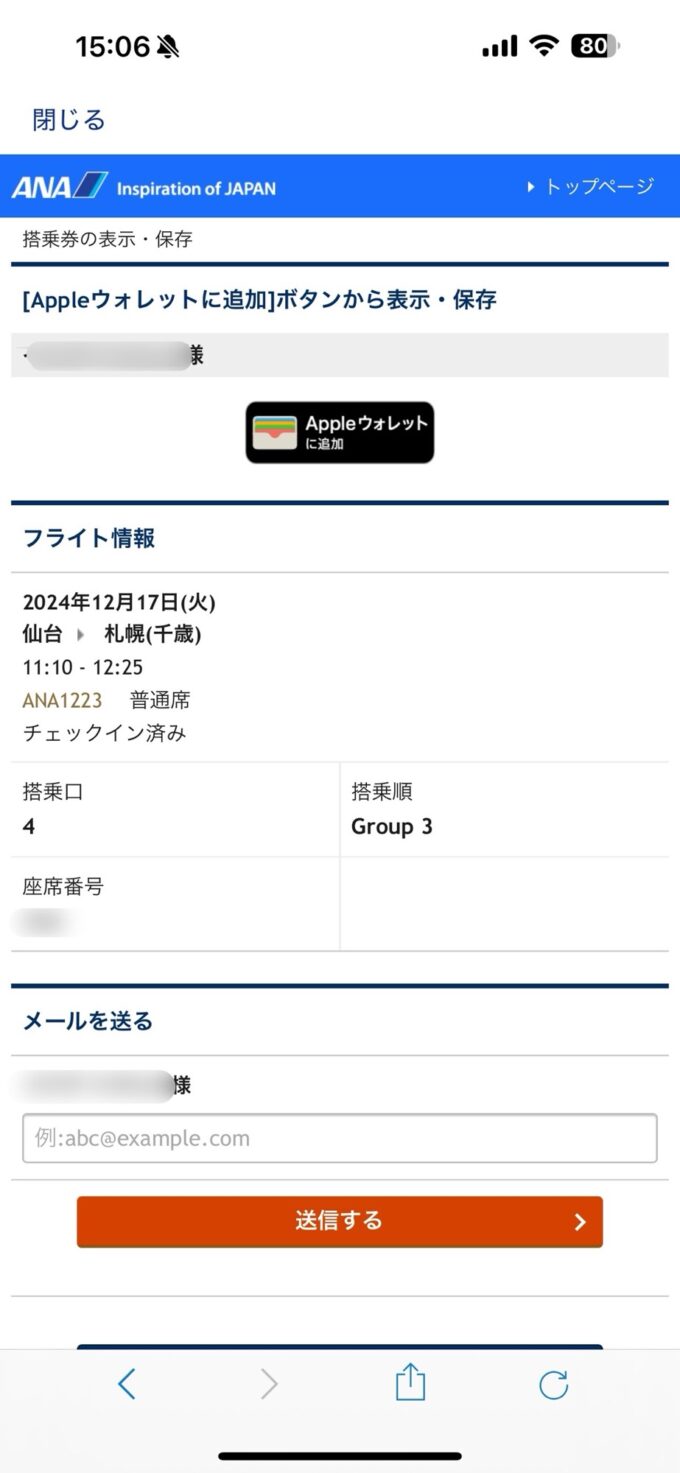Viewport: 680px width, 1473px height.
Task: Open the トップページ link
Action: tap(590, 186)
